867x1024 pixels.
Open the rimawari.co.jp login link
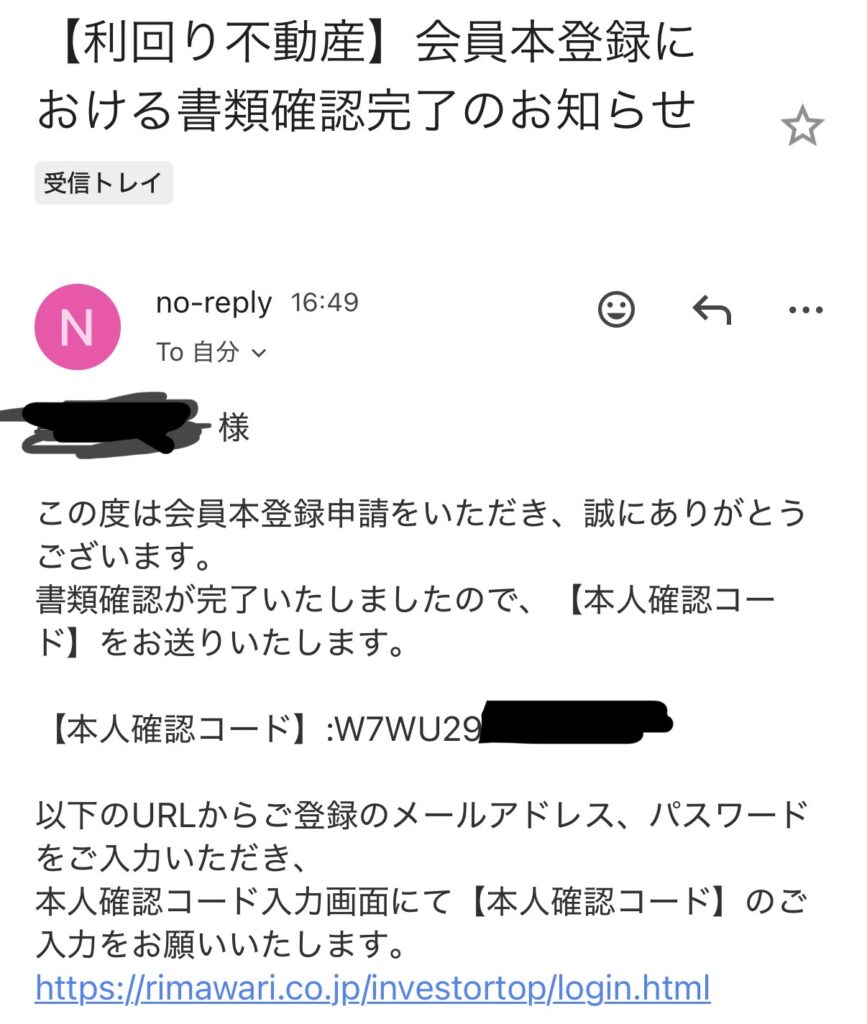pyautogui.click(x=372, y=988)
